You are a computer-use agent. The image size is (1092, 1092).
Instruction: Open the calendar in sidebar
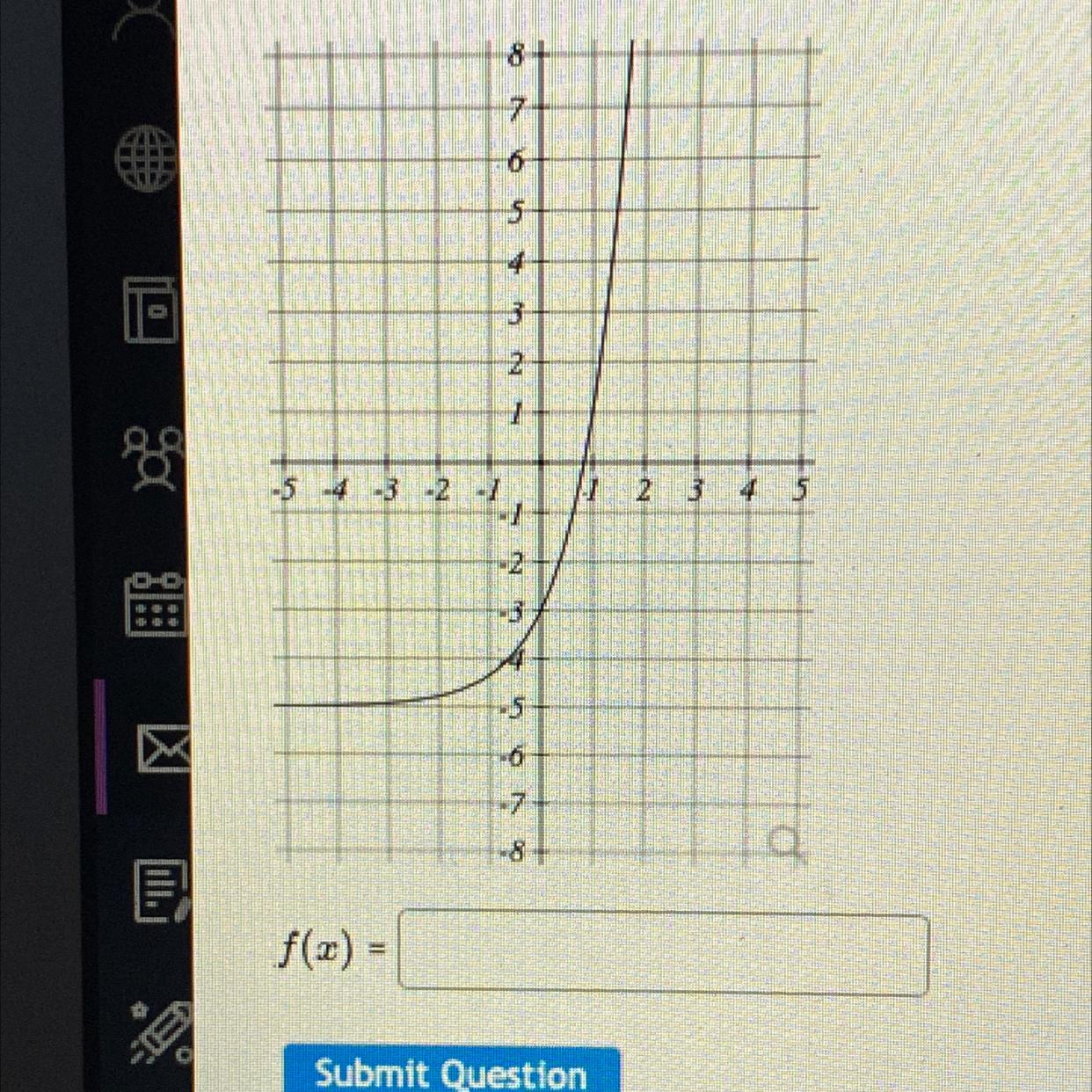[157, 605]
